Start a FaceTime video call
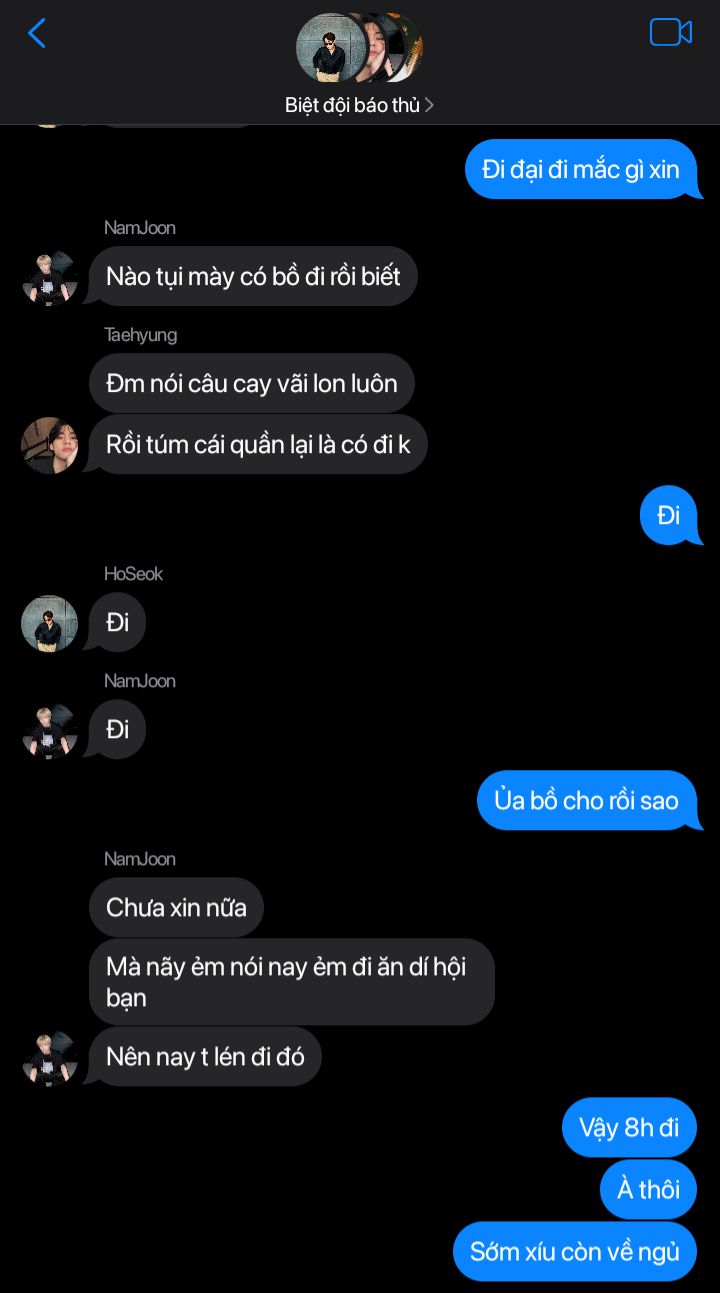The image size is (720, 1293). click(x=670, y=33)
